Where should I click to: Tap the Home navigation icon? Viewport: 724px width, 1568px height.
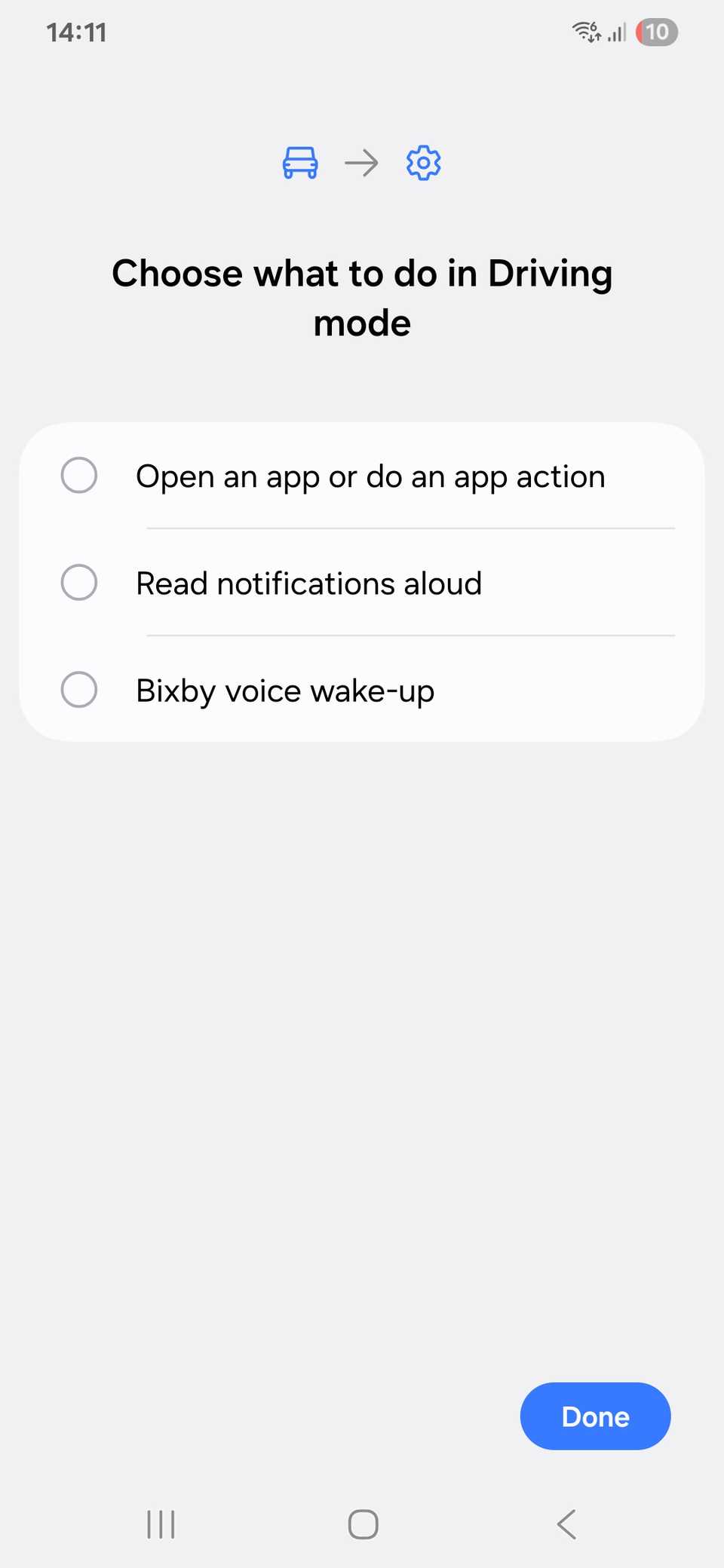pos(363,1524)
